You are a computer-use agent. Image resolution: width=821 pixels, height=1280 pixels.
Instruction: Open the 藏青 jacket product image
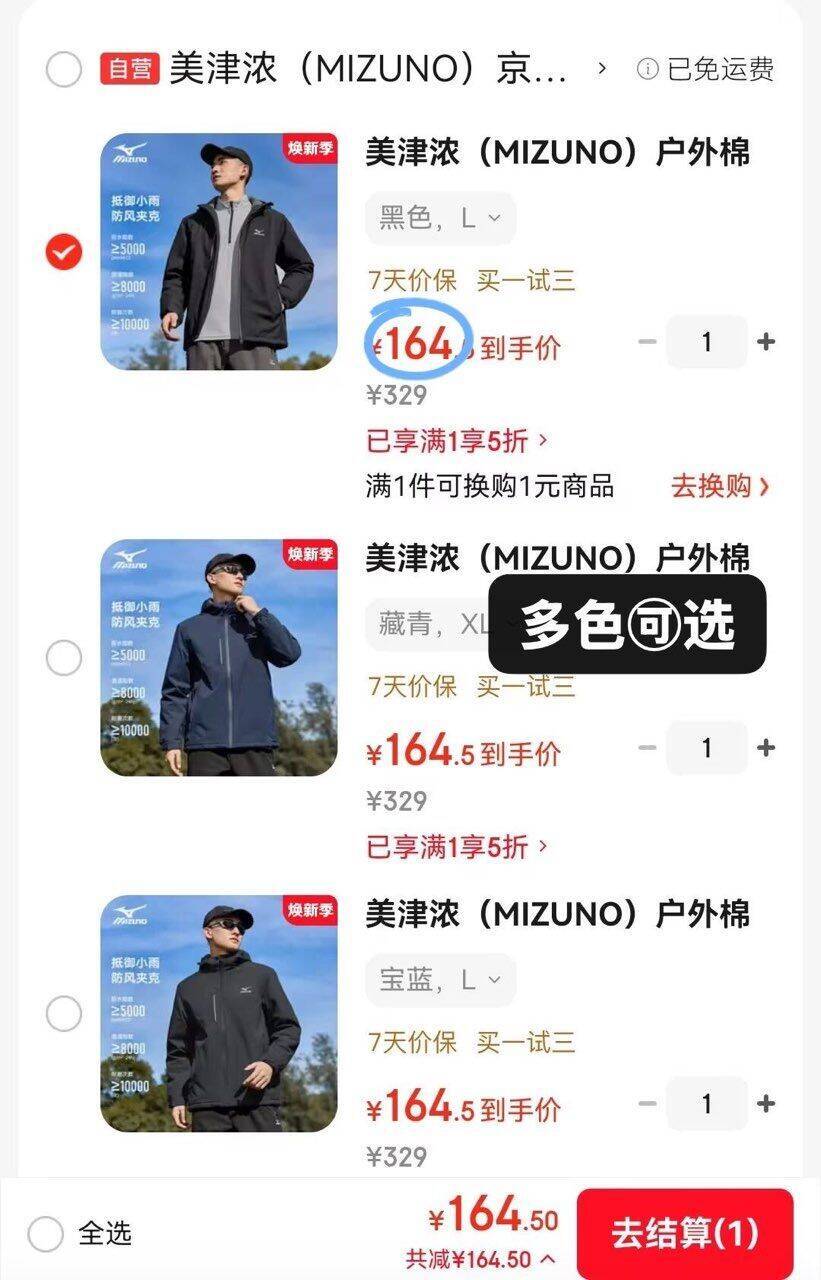click(x=219, y=657)
